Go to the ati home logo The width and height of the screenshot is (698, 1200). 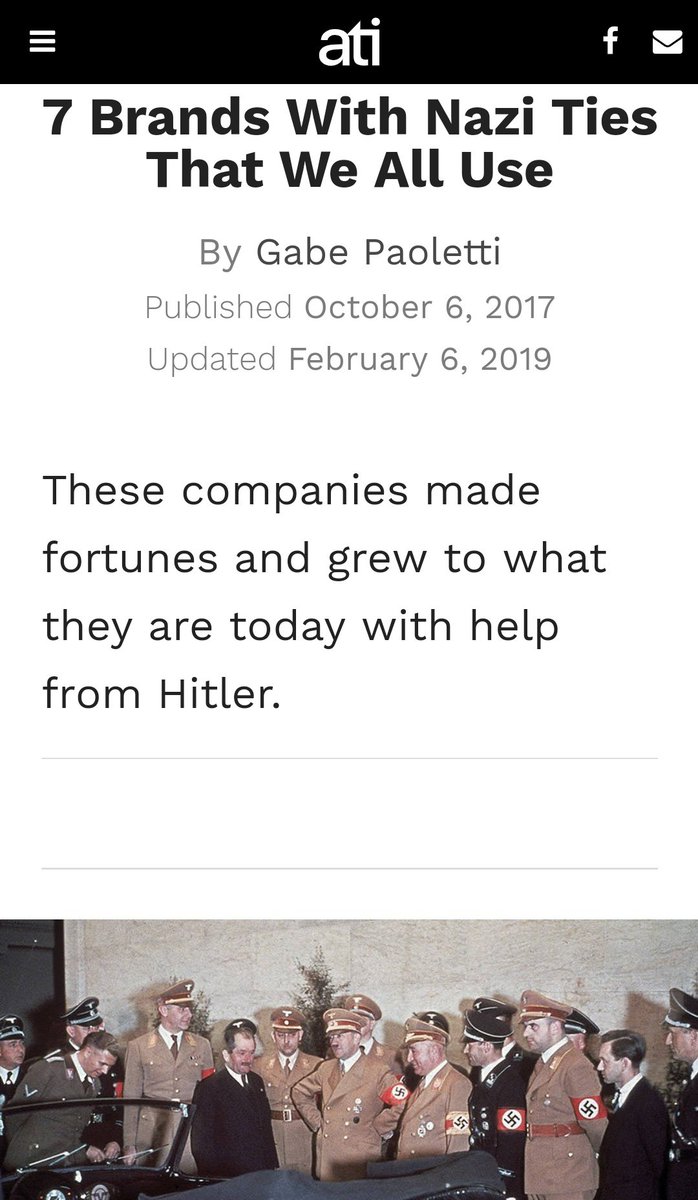click(x=349, y=43)
